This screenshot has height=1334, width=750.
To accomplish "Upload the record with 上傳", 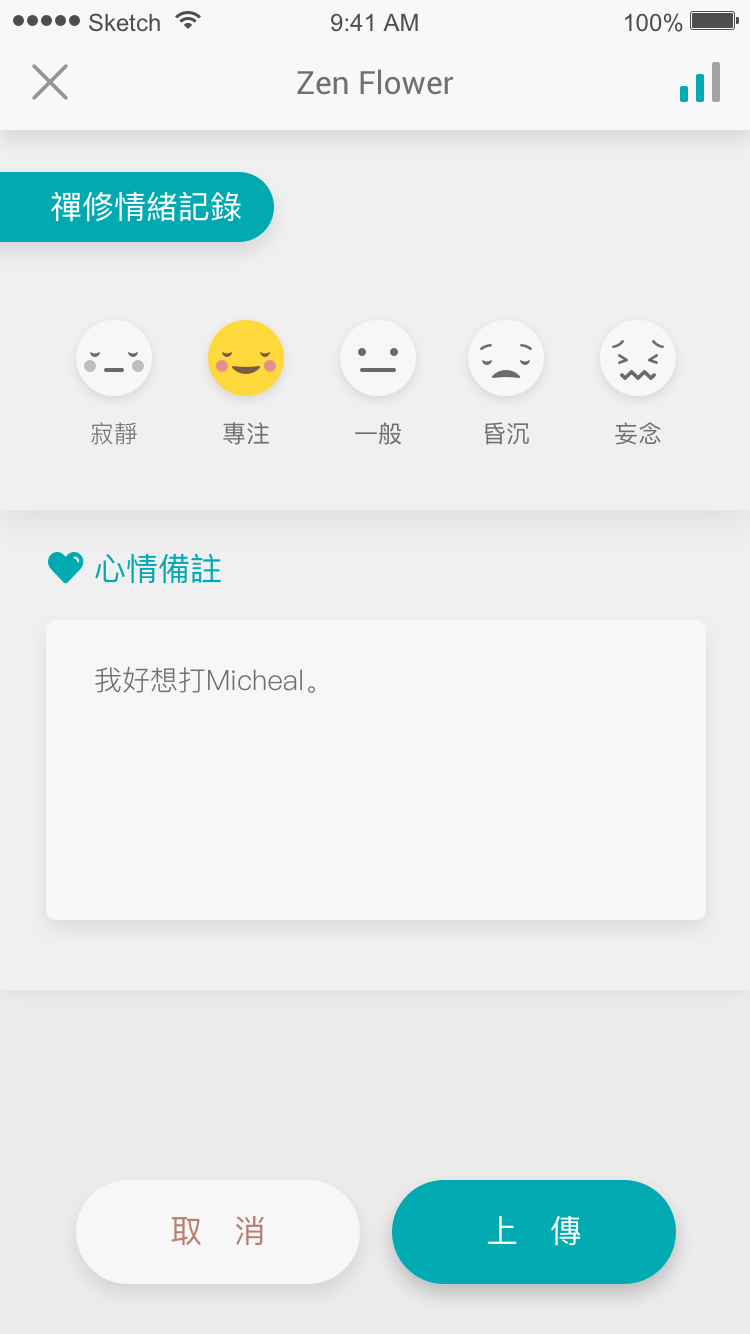I will [x=534, y=1232].
